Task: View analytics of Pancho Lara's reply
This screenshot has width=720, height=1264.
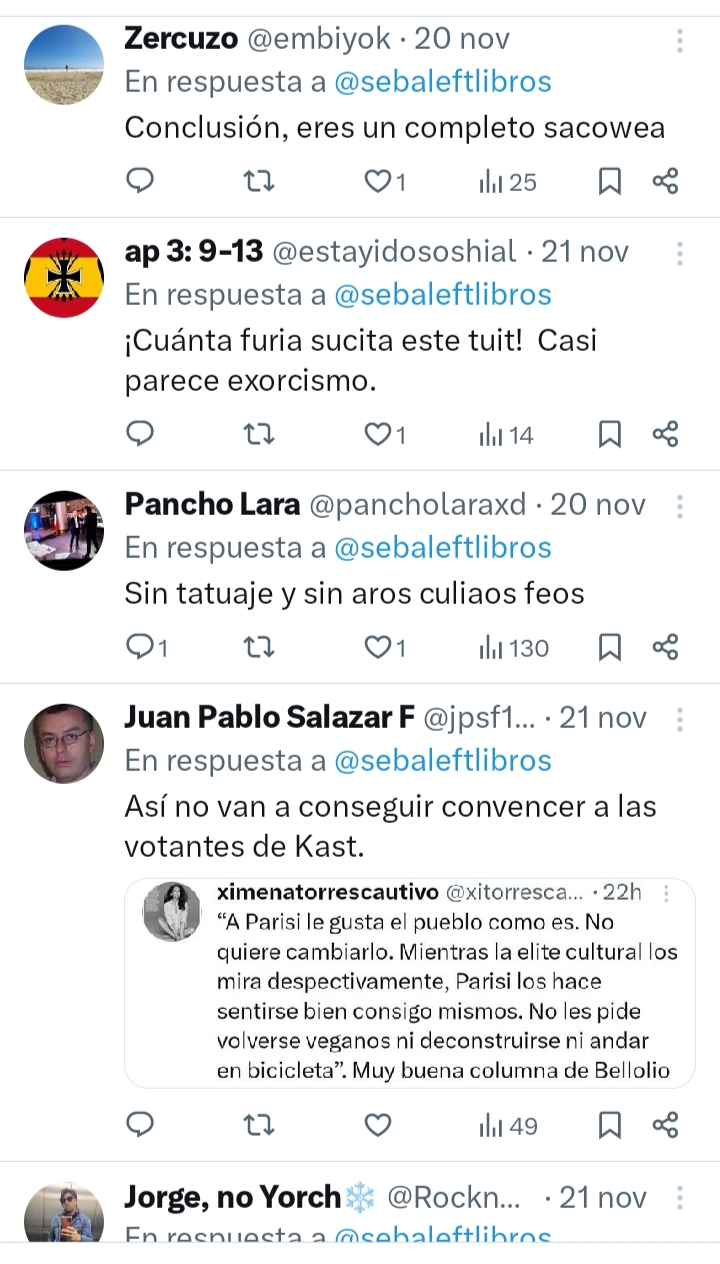Action: pyautogui.click(x=514, y=647)
